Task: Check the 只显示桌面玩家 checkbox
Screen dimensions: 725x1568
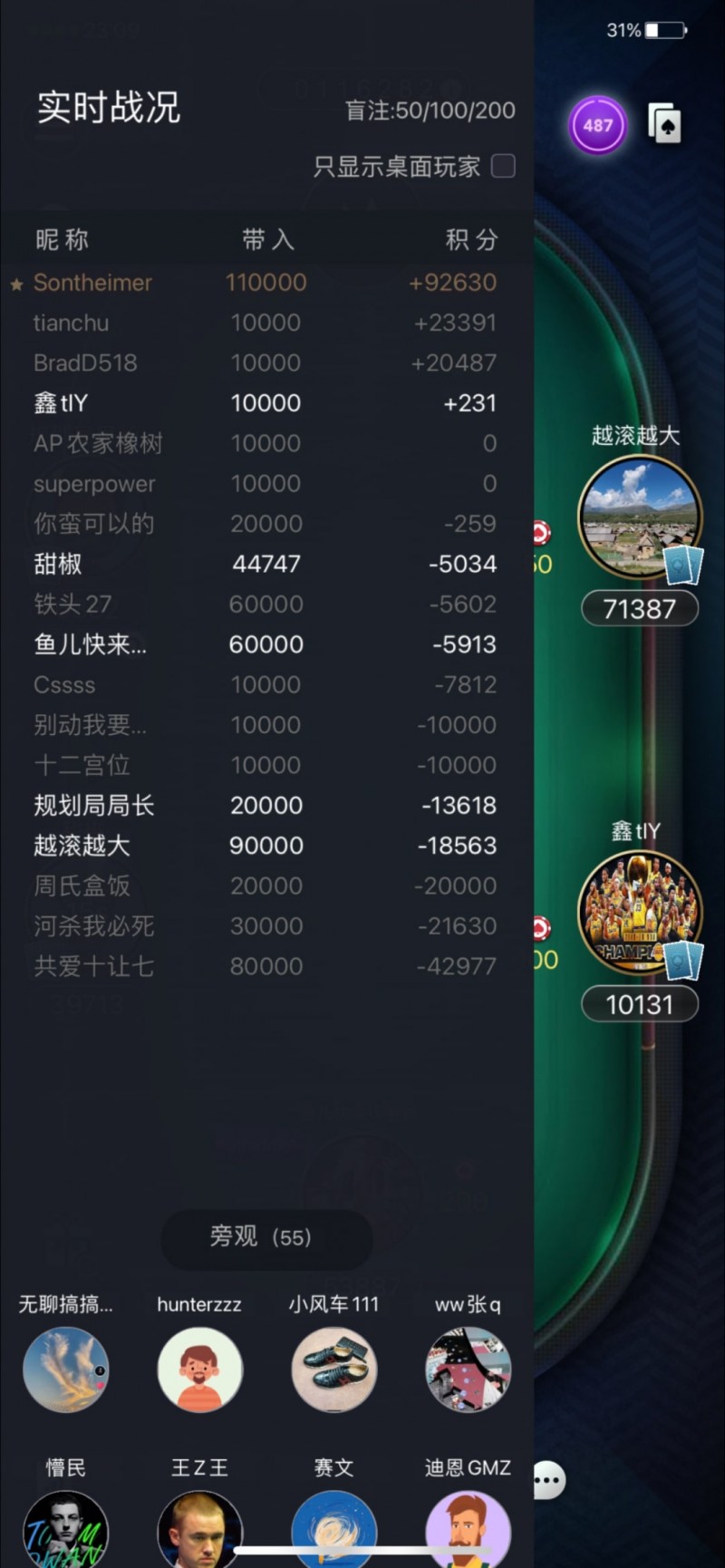Action: [503, 166]
